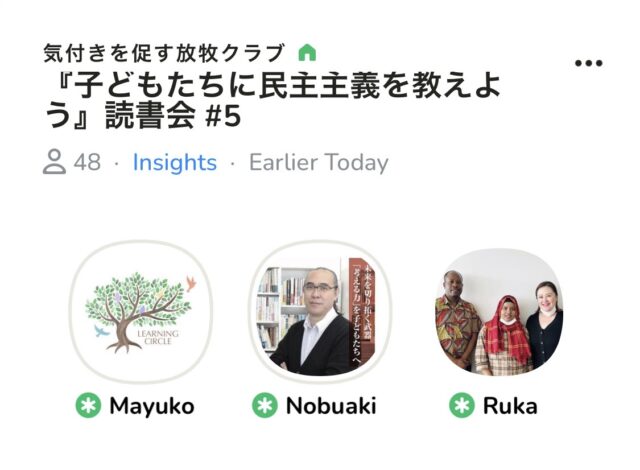The image size is (640, 470).
Task: Open the Insights link
Action: pyautogui.click(x=174, y=162)
